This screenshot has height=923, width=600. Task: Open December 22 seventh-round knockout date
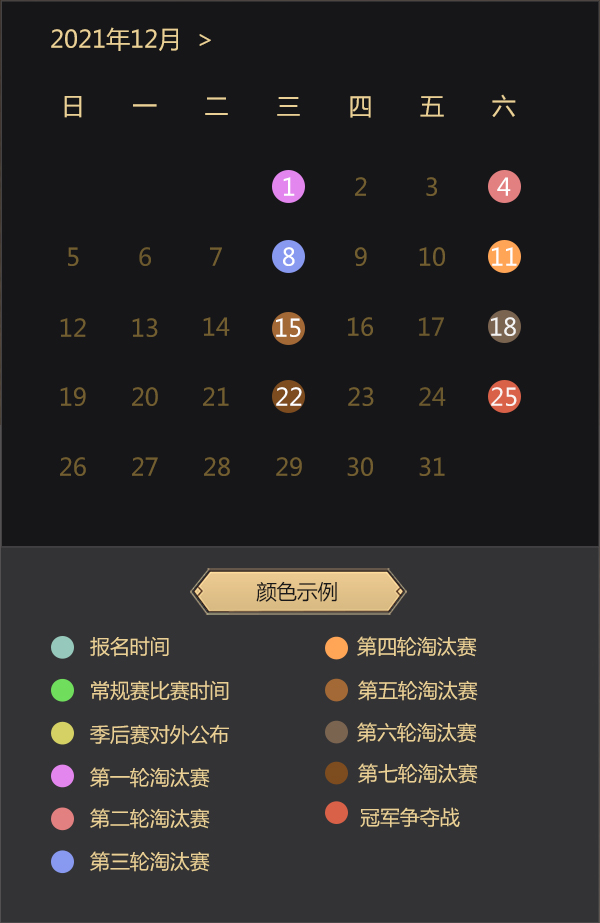[x=288, y=397]
